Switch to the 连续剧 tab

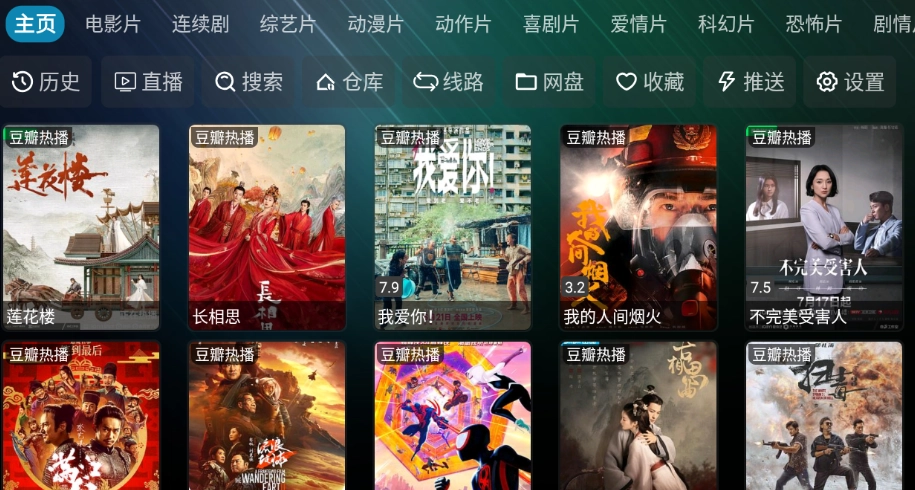point(200,24)
